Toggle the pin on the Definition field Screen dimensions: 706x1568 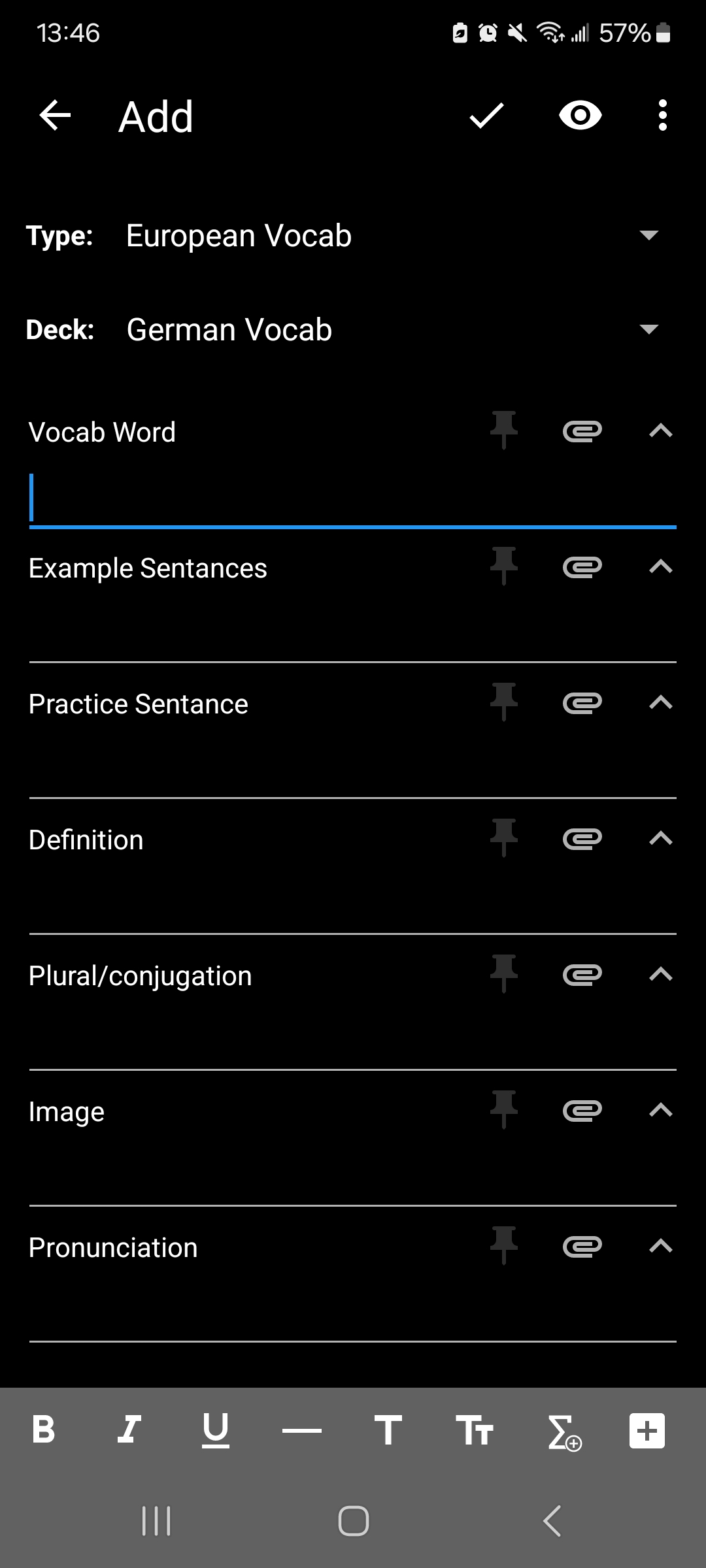click(x=503, y=839)
